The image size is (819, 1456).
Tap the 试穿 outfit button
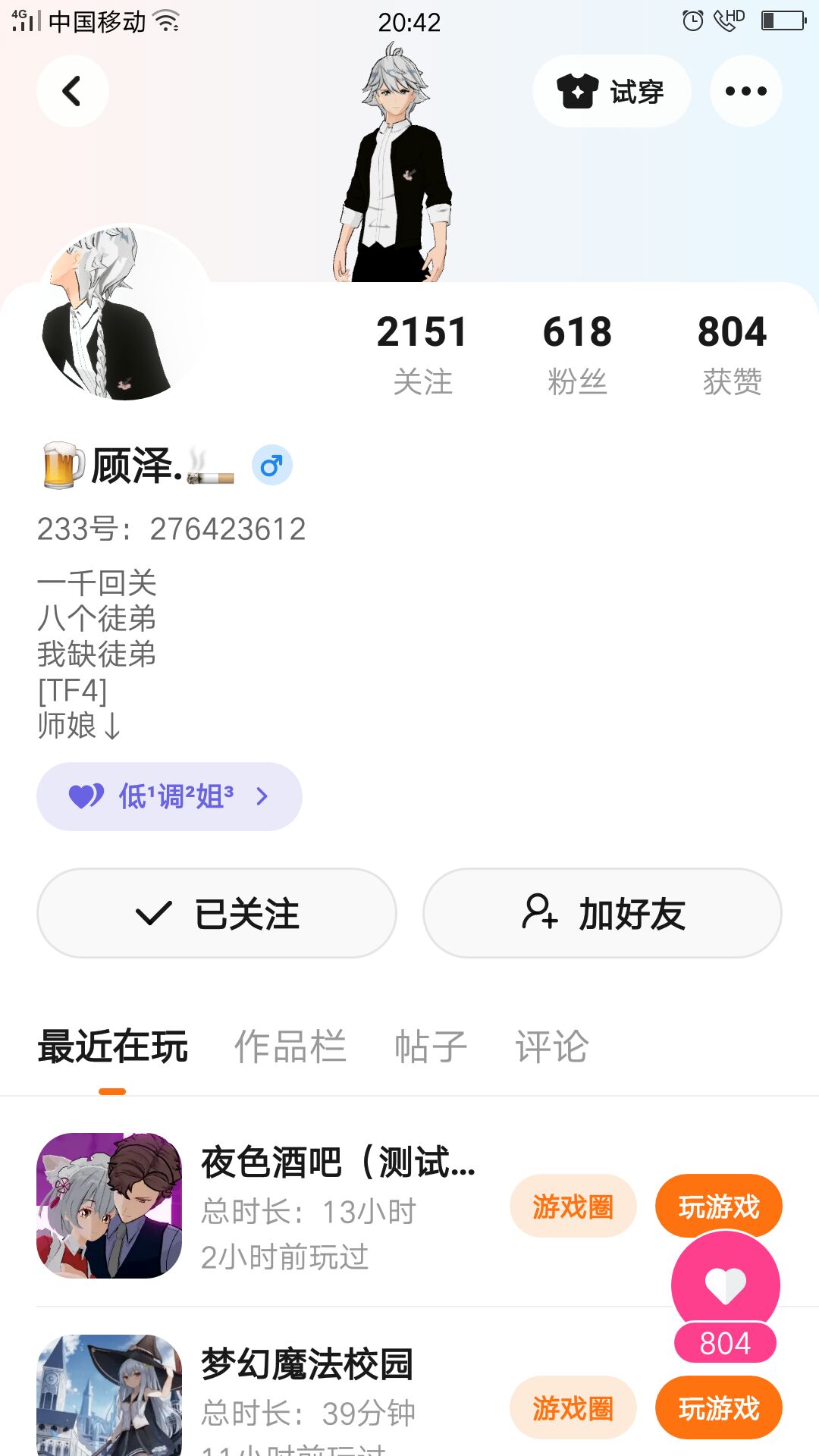[x=611, y=91]
